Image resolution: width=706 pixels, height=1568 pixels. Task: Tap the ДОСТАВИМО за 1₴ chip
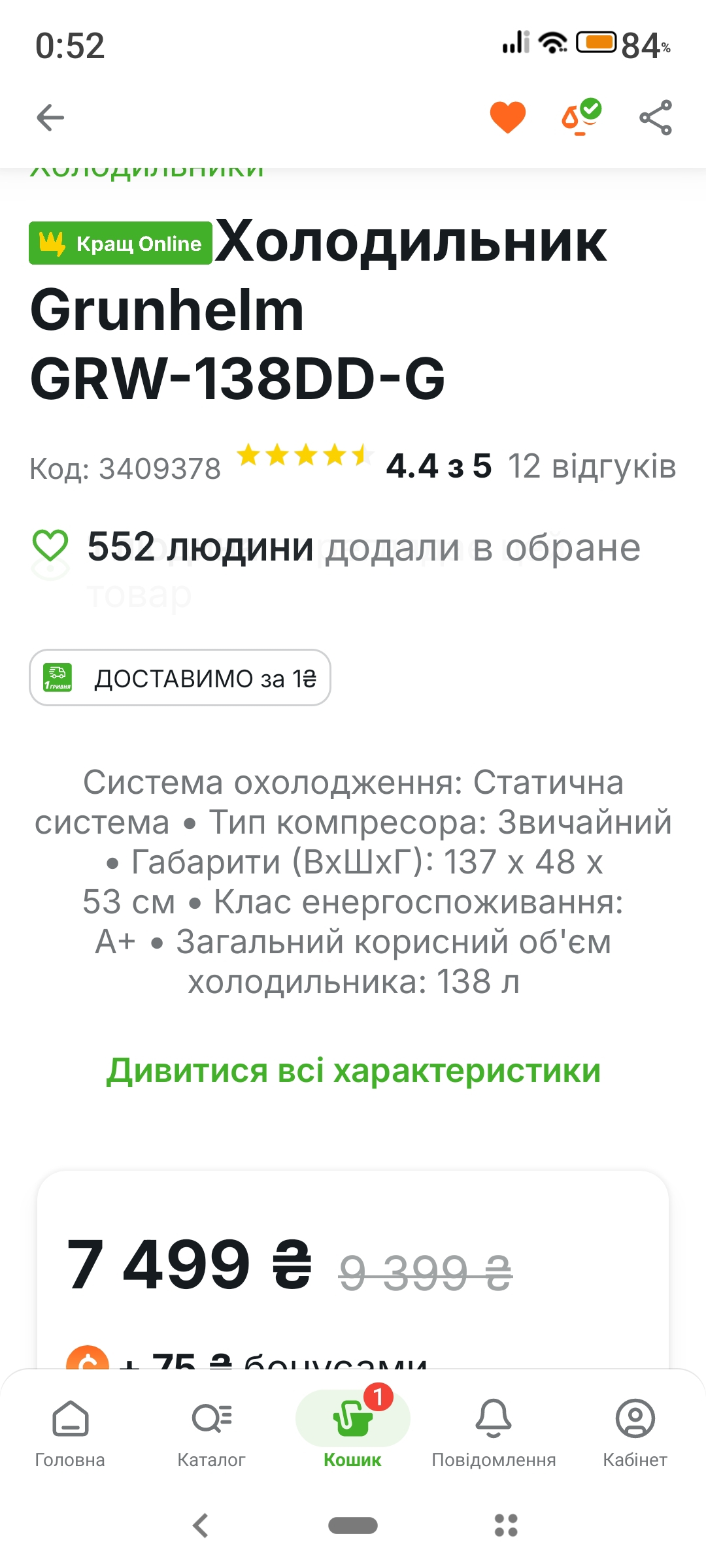tap(180, 678)
